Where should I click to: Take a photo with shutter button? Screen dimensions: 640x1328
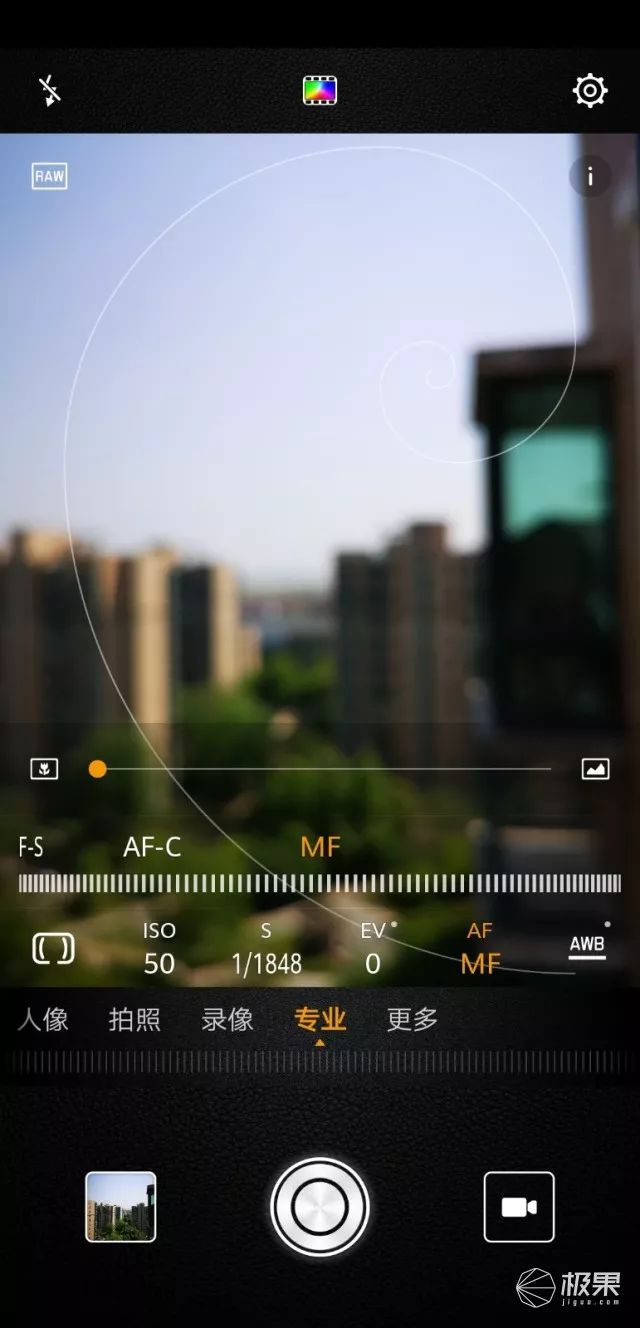coord(320,1207)
